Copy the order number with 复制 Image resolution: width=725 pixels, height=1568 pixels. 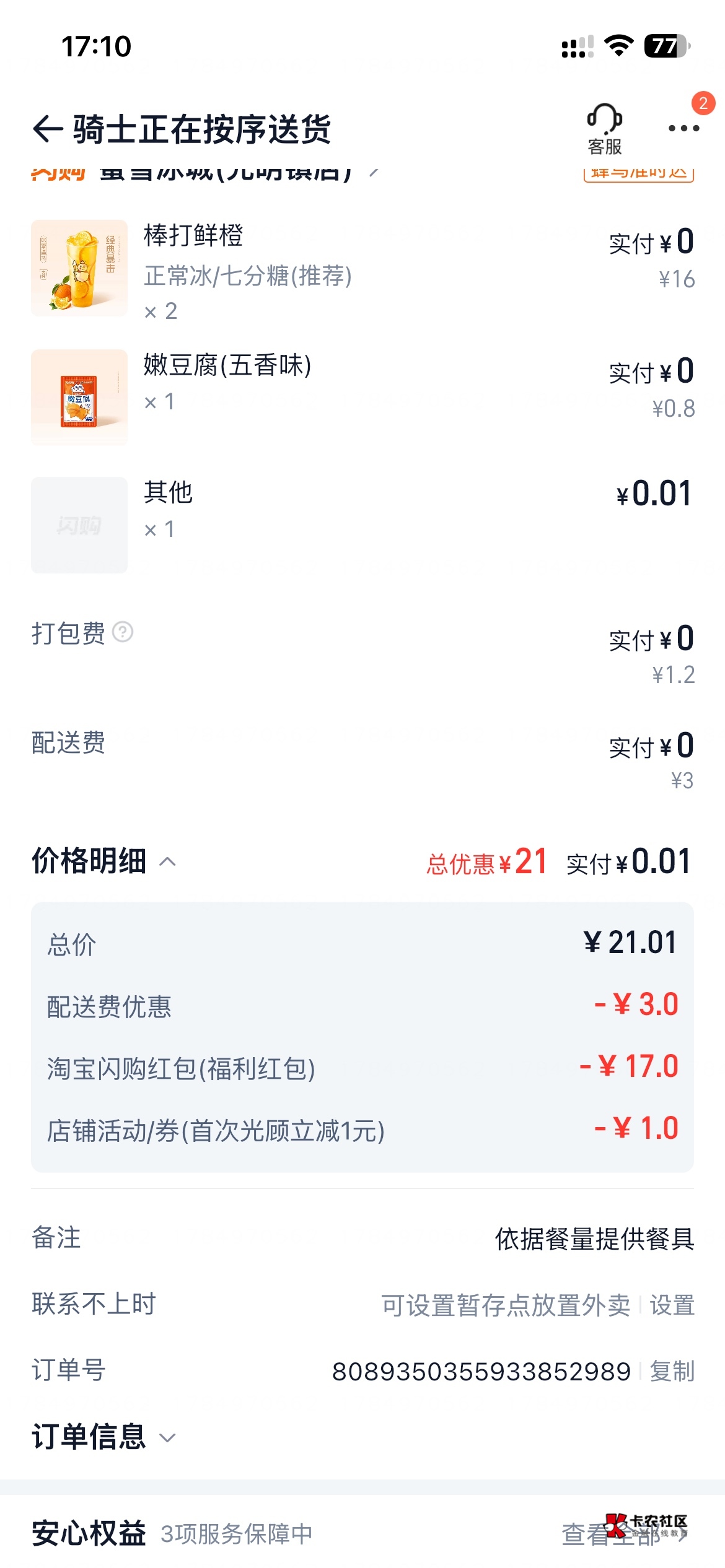(672, 1371)
